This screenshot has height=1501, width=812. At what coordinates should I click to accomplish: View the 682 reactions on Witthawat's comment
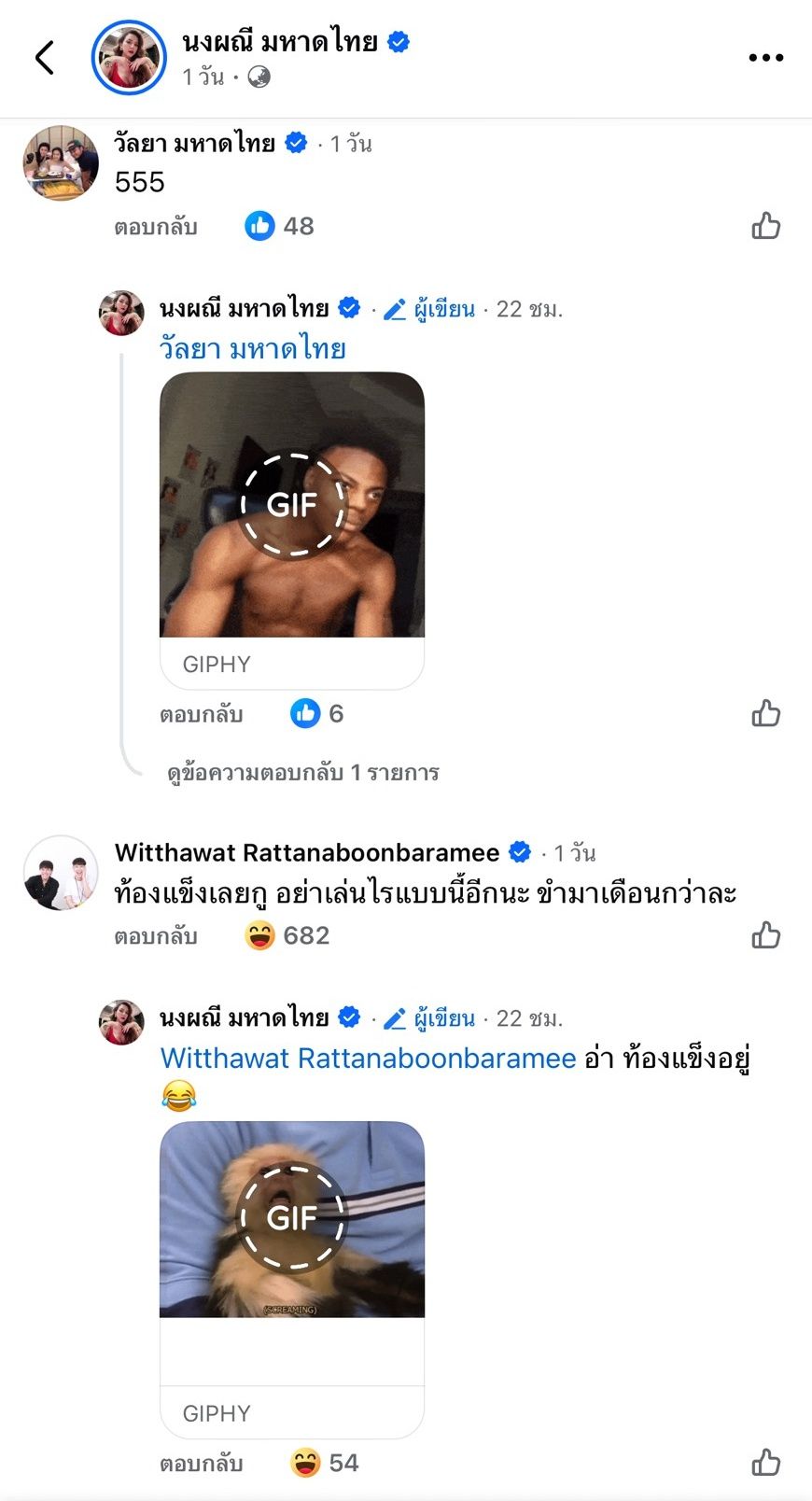click(x=287, y=935)
